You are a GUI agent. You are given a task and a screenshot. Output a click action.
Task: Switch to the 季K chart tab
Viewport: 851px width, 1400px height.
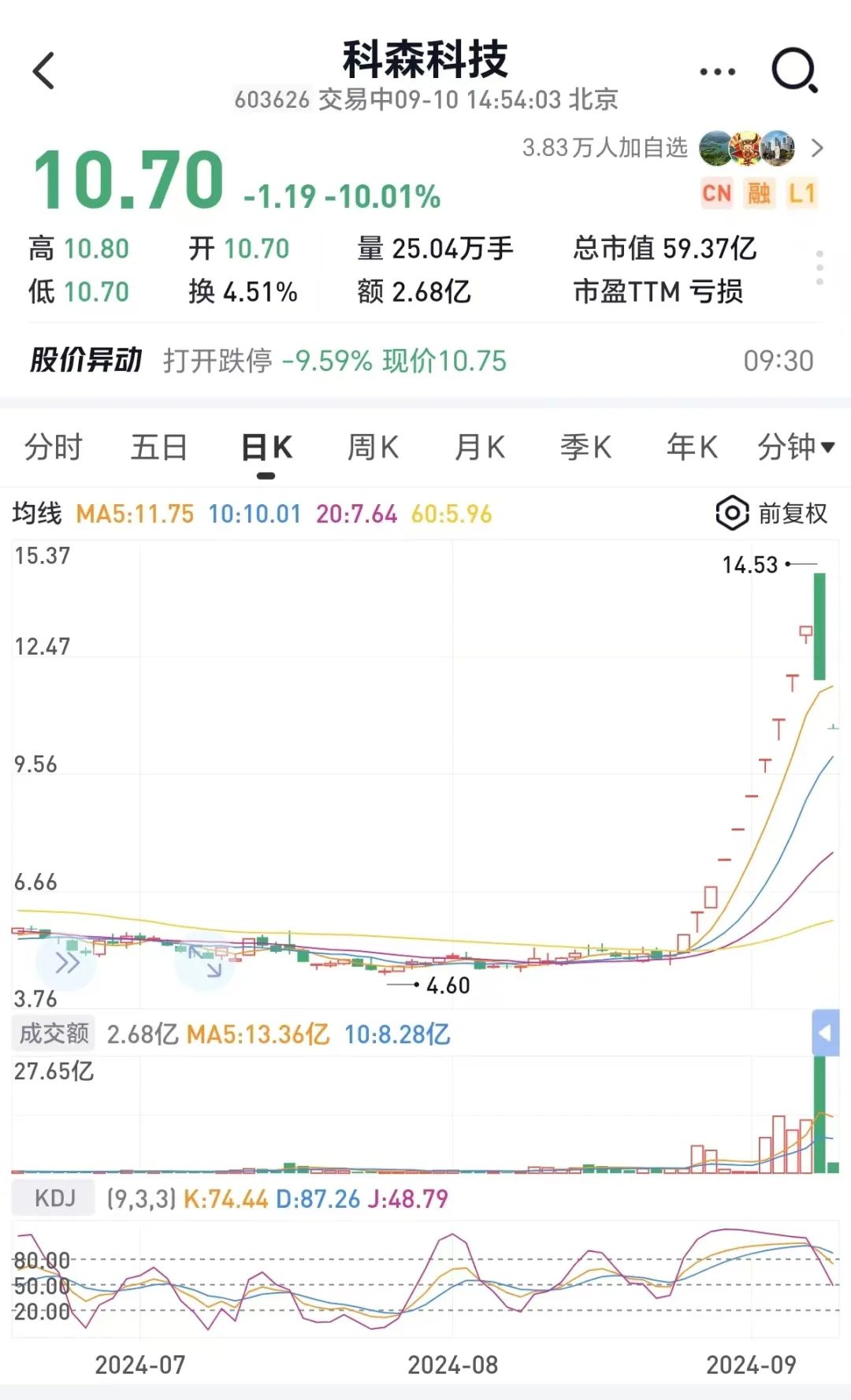pyautogui.click(x=585, y=447)
